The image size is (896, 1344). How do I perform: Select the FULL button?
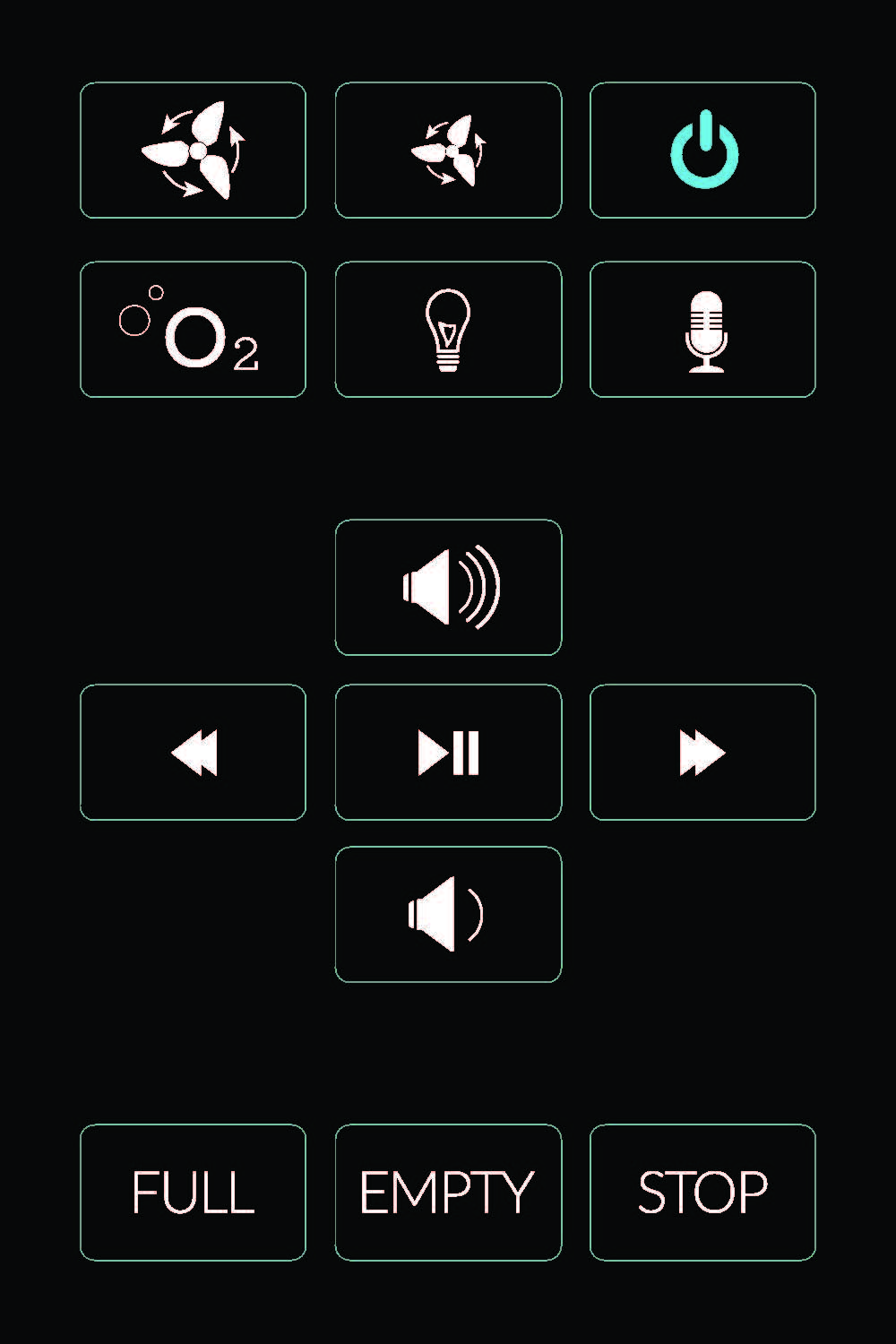coord(193,1193)
